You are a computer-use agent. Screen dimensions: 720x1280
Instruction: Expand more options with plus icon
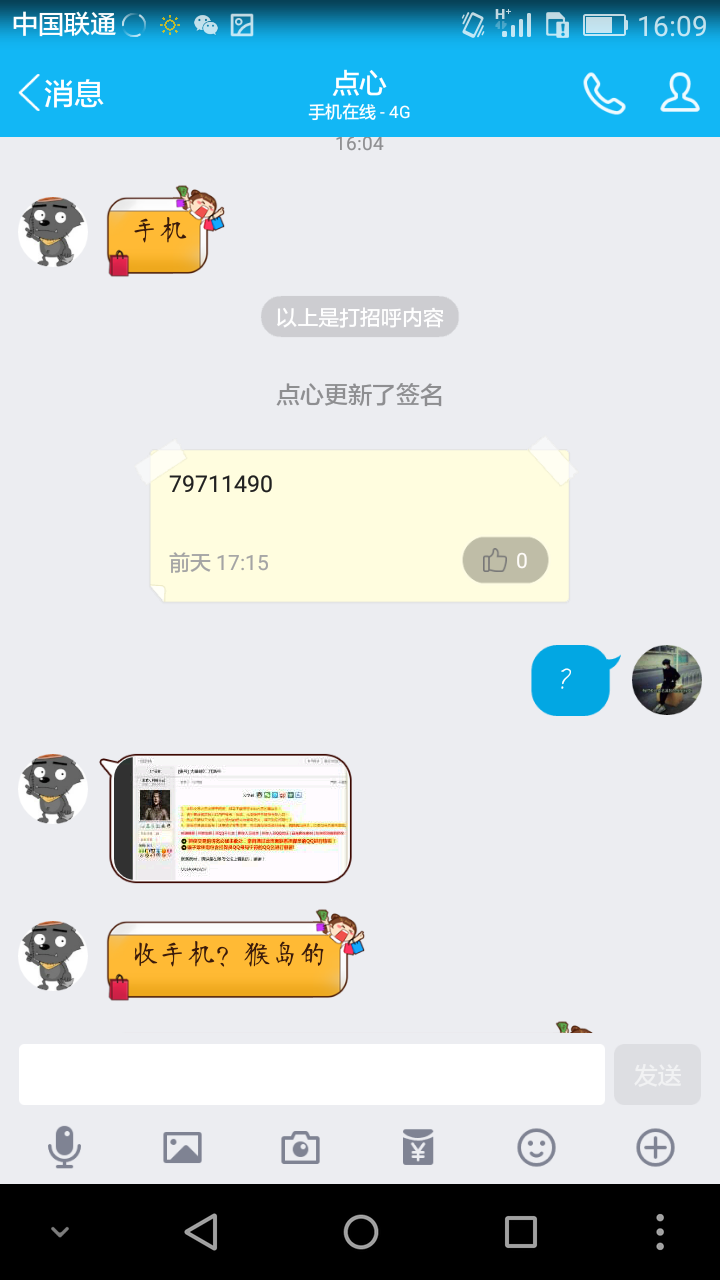coord(655,1147)
